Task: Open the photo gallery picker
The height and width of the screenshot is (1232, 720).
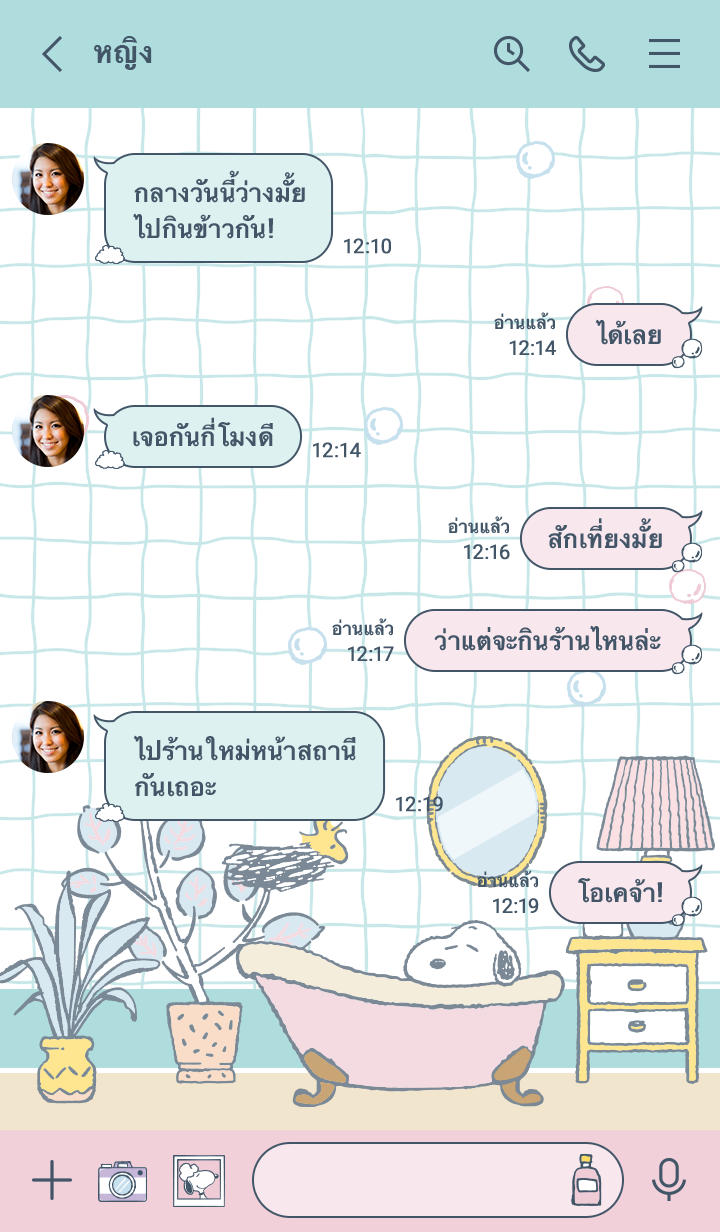Action: click(199, 1181)
